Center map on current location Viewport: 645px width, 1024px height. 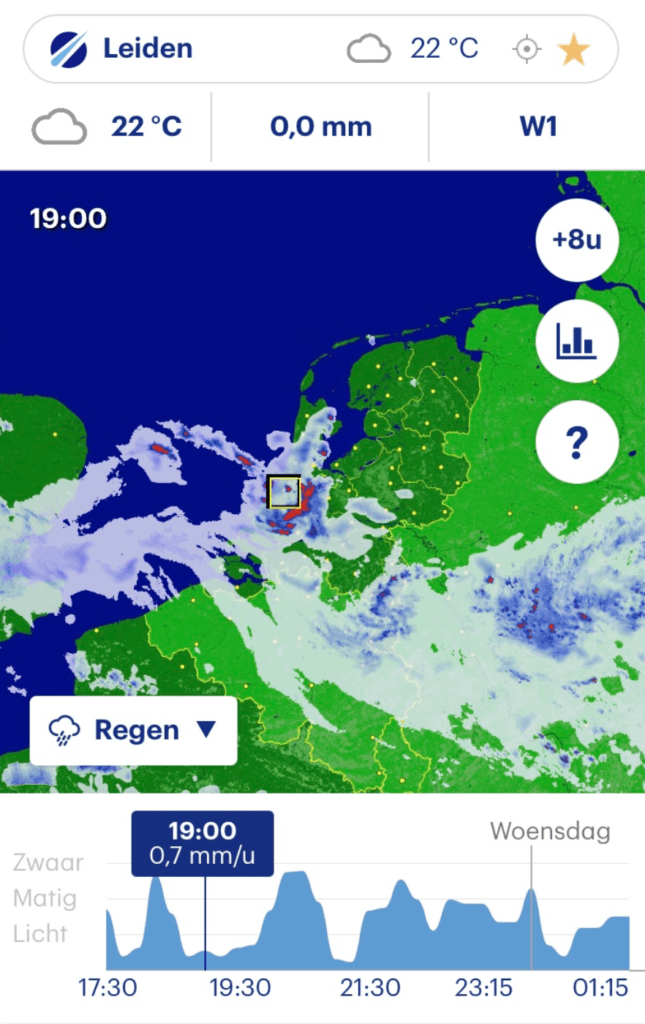pyautogui.click(x=527, y=49)
